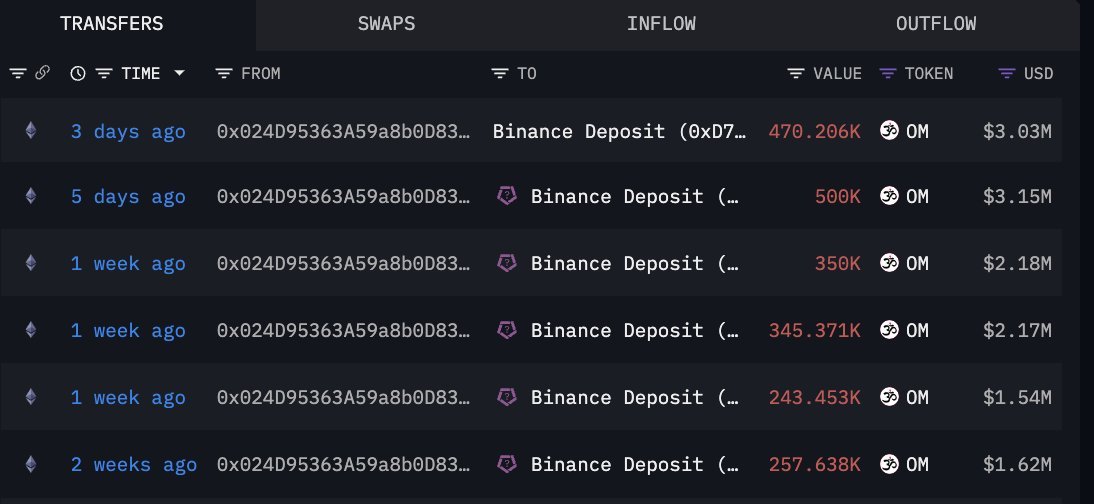This screenshot has width=1094, height=504.
Task: Select the Outflow tab
Action: click(935, 24)
